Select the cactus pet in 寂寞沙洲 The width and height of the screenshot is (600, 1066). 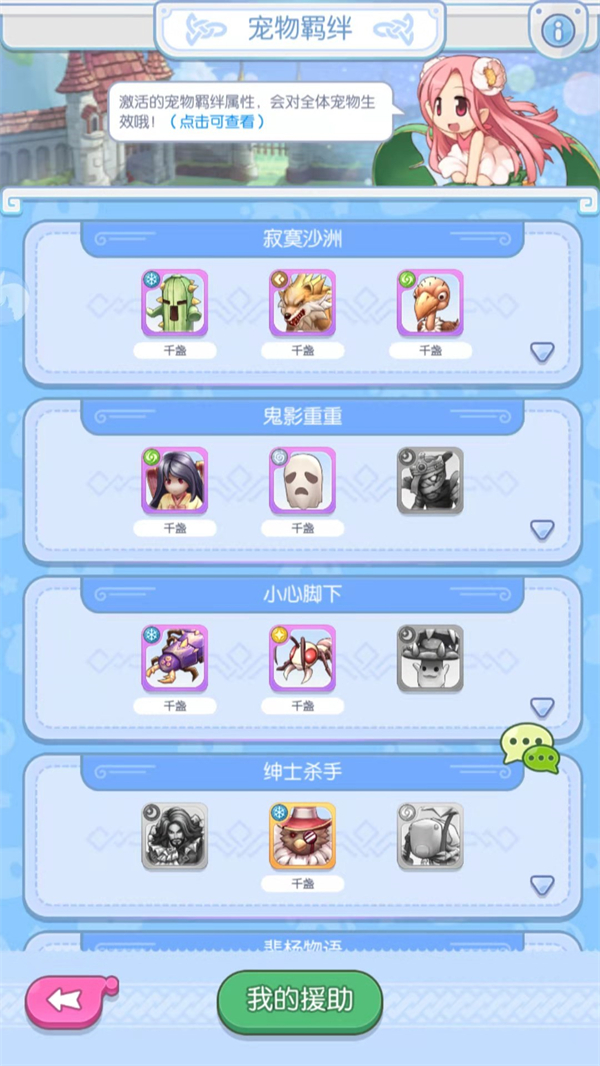[x=175, y=303]
